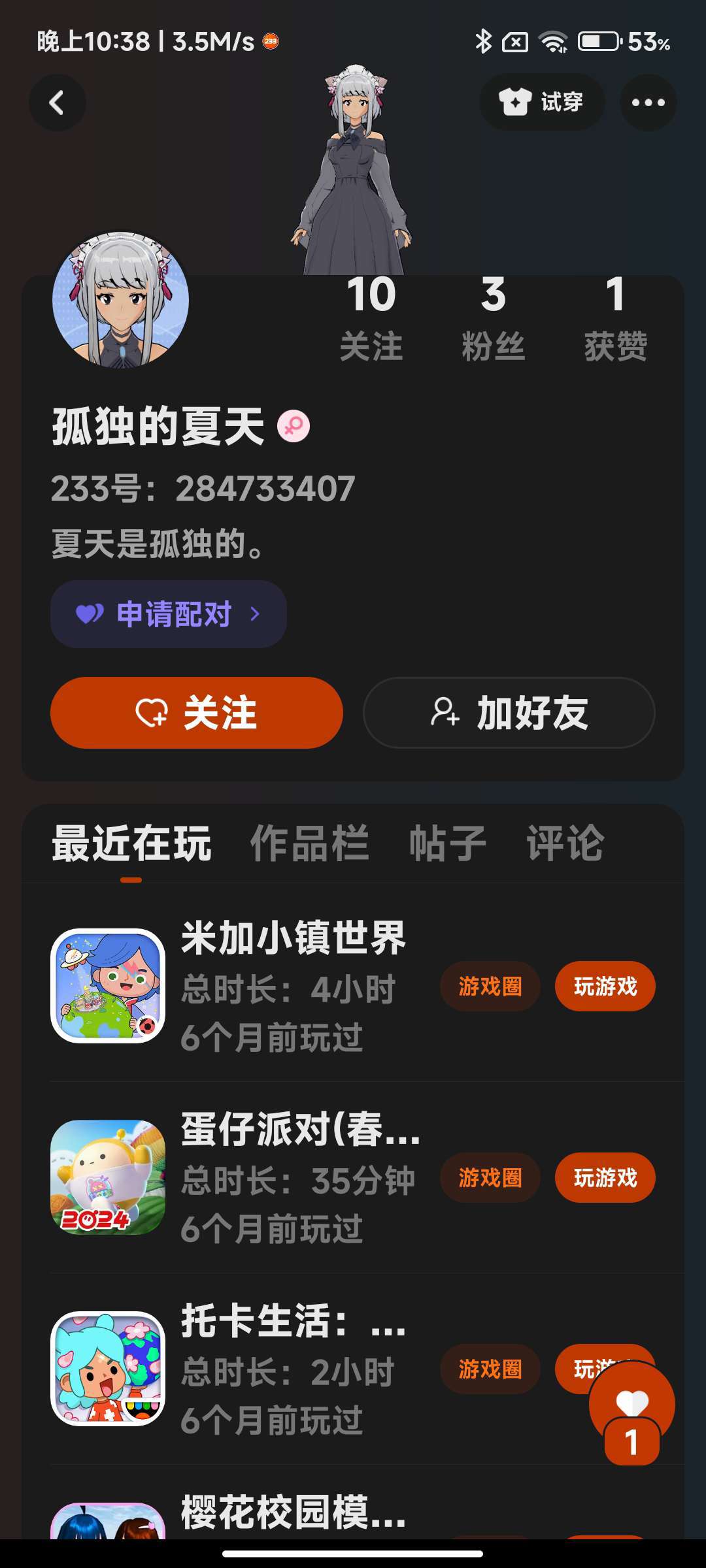Tap 玩游戏 for 蛋仔派对
Screen dimensions: 706x1568
click(x=605, y=1178)
